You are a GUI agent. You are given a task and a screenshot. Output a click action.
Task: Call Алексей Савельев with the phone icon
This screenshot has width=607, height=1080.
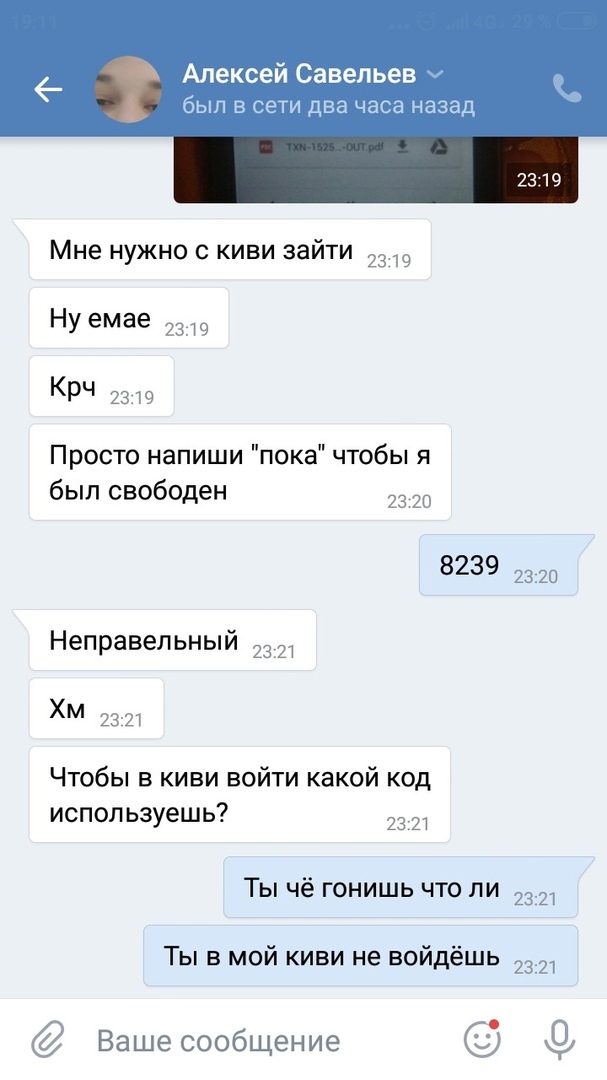tap(566, 89)
